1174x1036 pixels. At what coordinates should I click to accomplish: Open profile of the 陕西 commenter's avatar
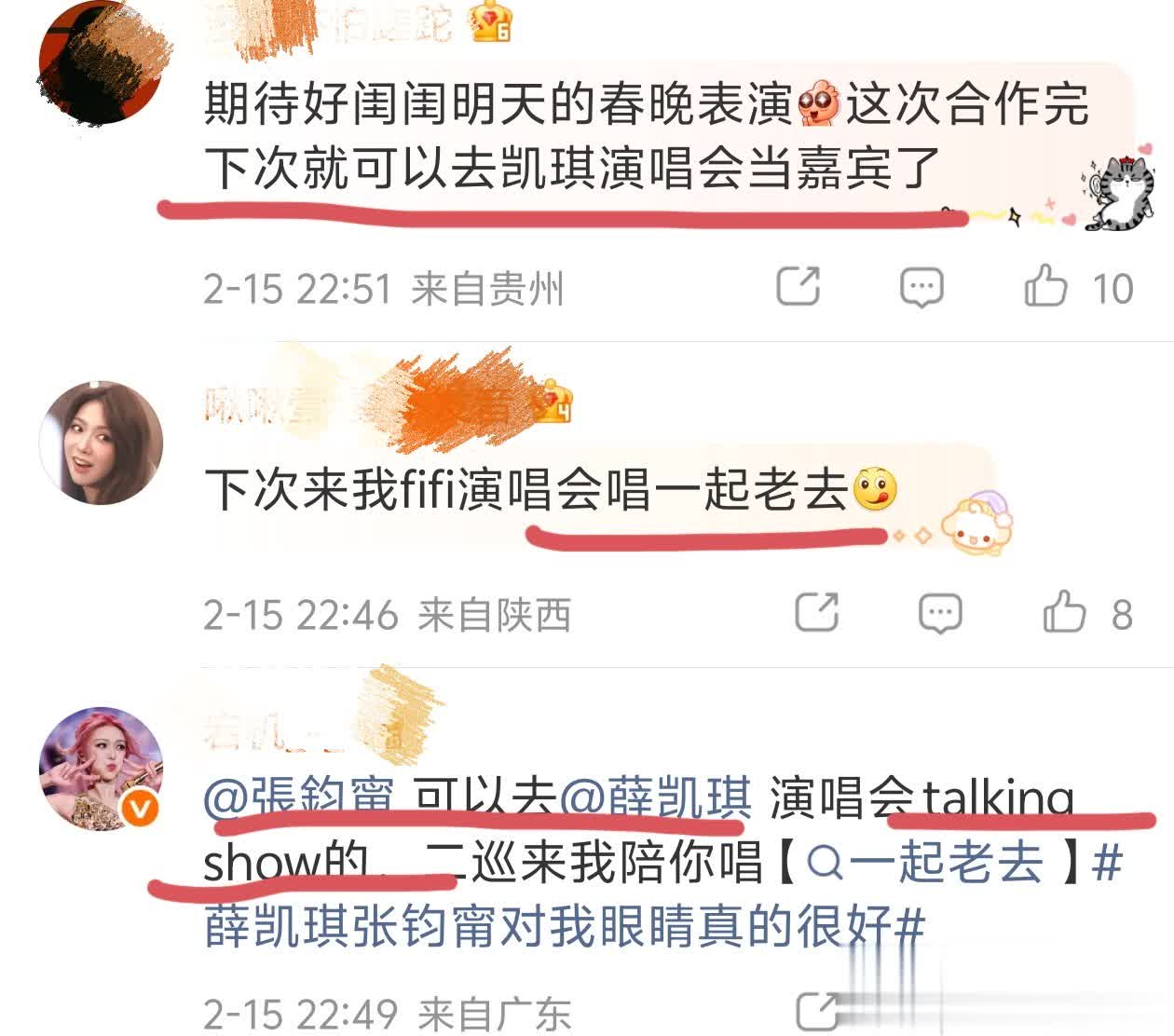[x=101, y=443]
